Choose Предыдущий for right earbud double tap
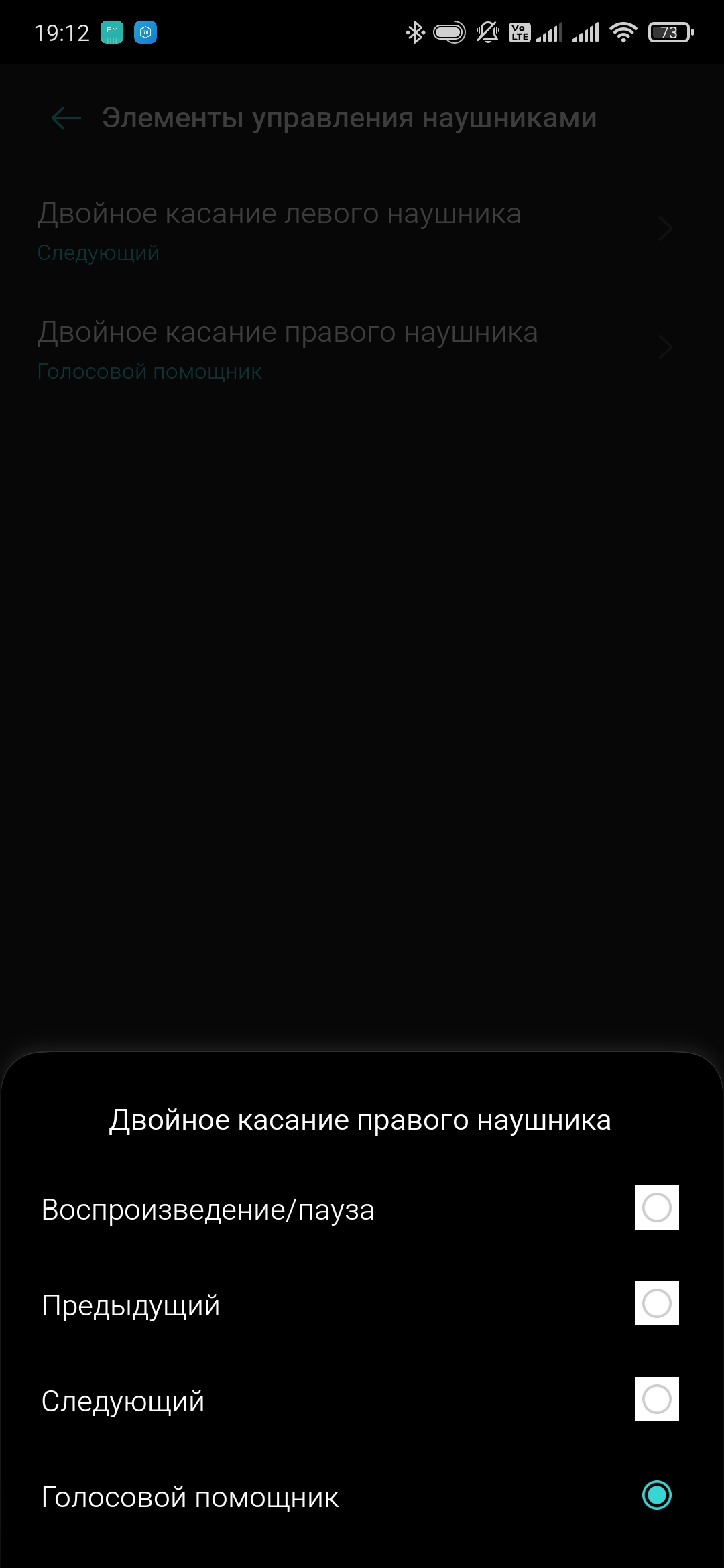 tap(656, 1303)
